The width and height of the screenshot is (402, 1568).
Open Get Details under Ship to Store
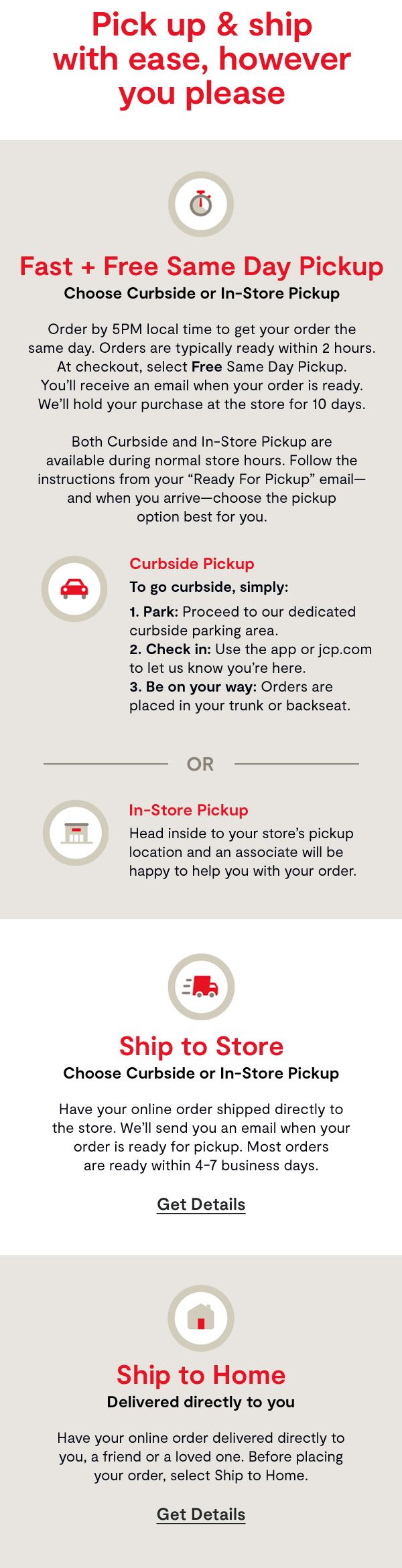(x=201, y=1204)
